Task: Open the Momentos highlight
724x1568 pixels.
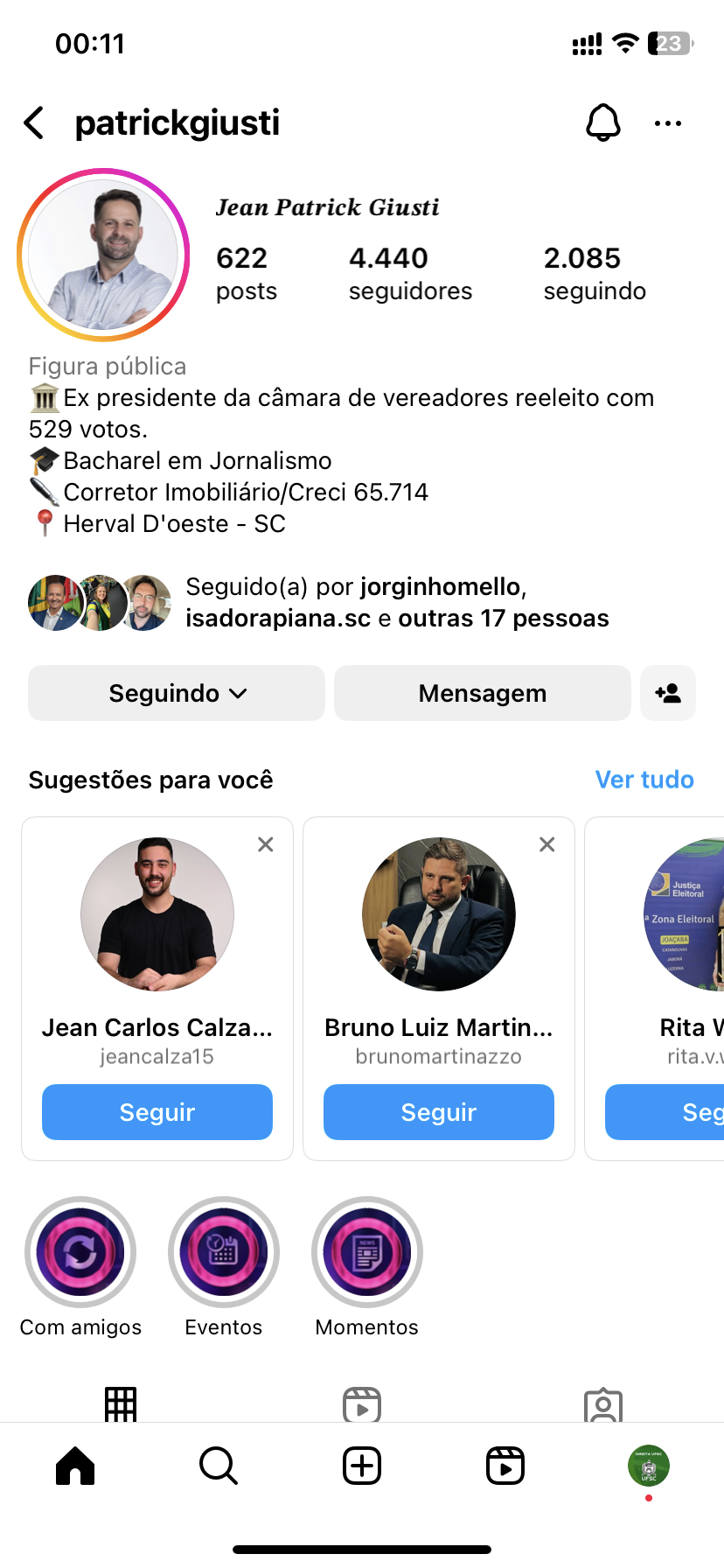Action: 367,1252
